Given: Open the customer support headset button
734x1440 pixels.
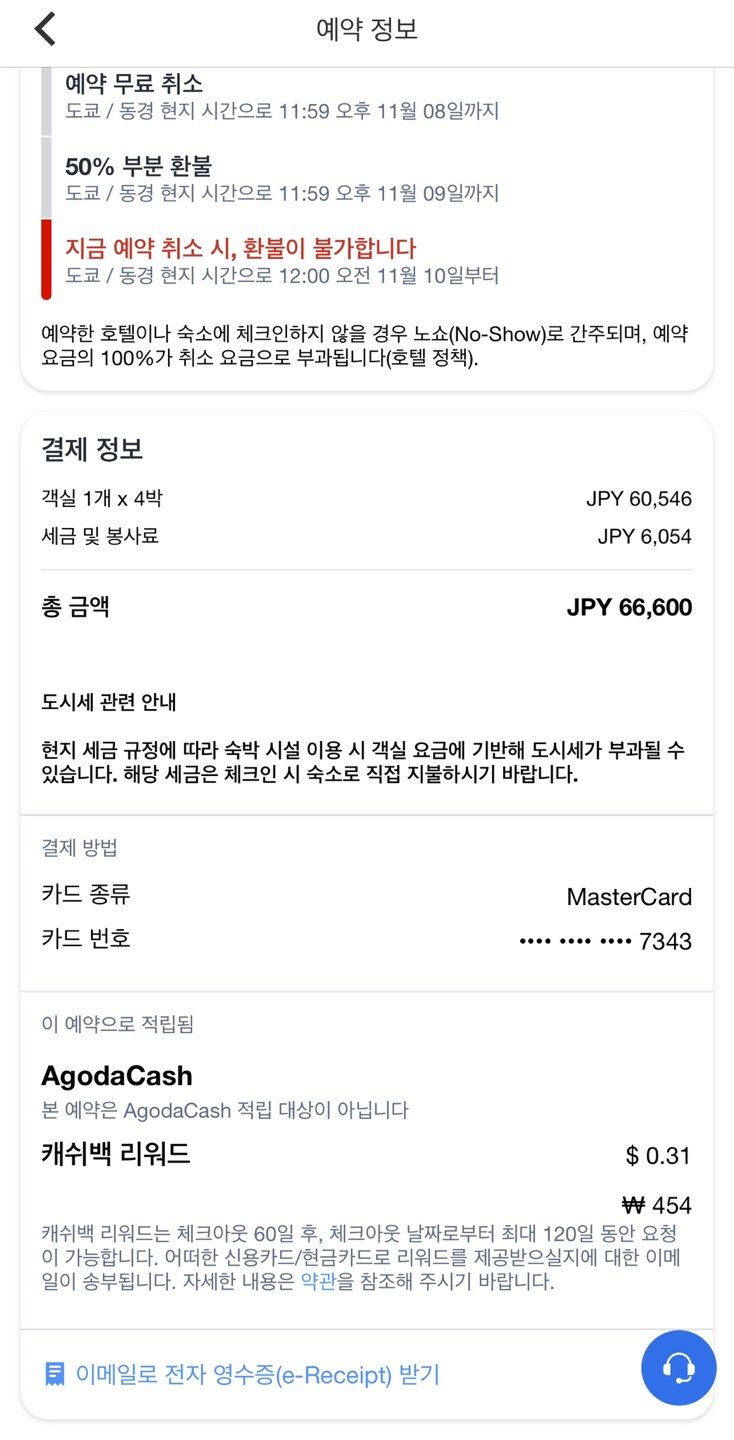Looking at the screenshot, I should [678, 1367].
